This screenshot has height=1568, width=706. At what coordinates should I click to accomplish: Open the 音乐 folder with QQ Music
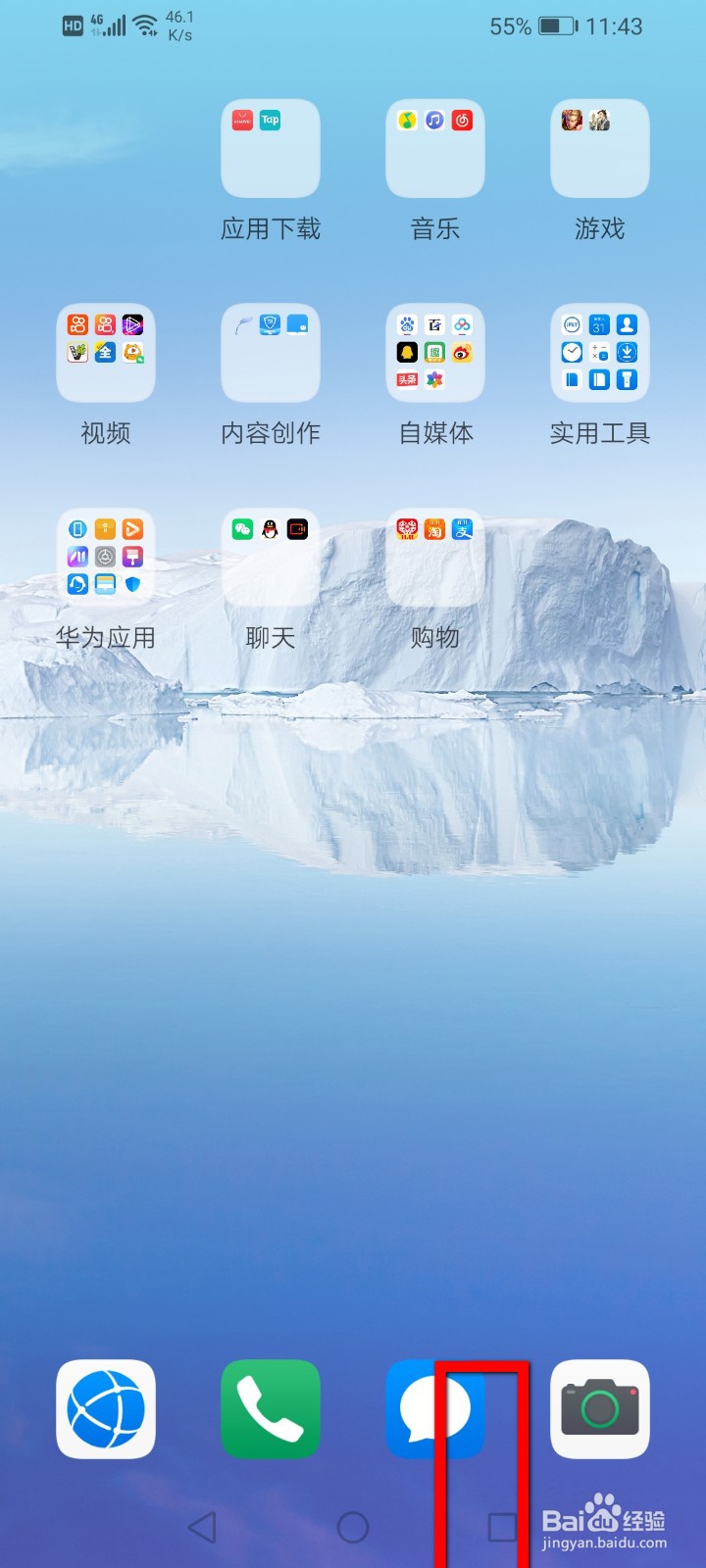(x=435, y=149)
